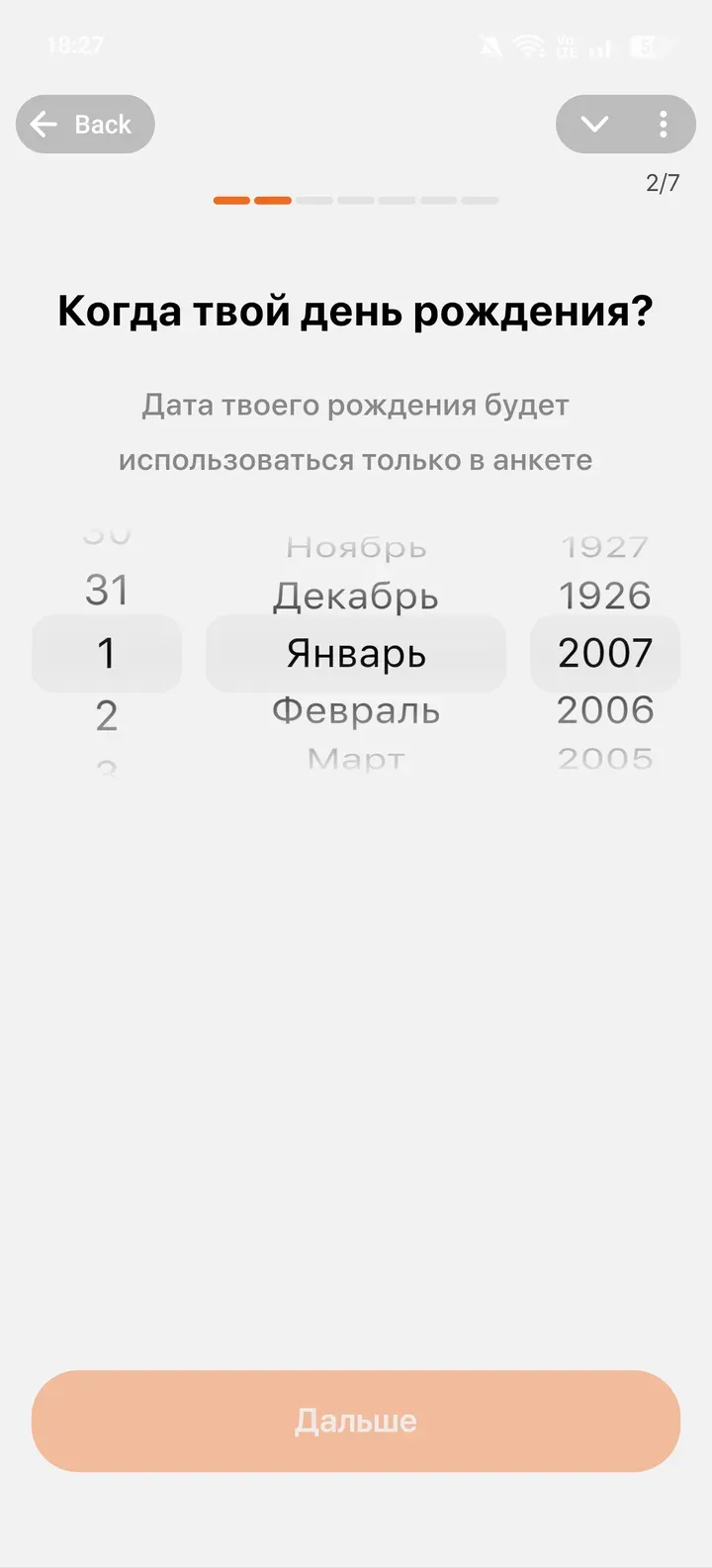
Task: Select year 2006 in the picker
Action: [x=604, y=709]
